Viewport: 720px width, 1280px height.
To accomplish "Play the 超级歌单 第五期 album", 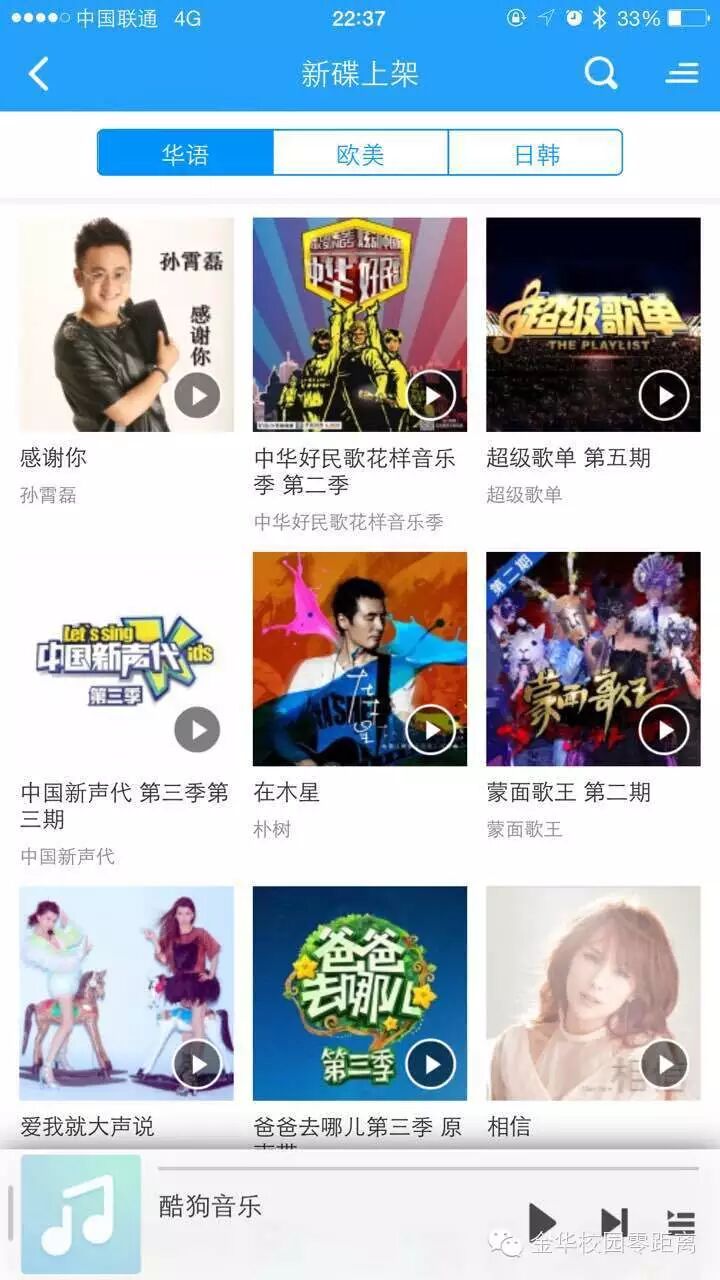I will (664, 396).
